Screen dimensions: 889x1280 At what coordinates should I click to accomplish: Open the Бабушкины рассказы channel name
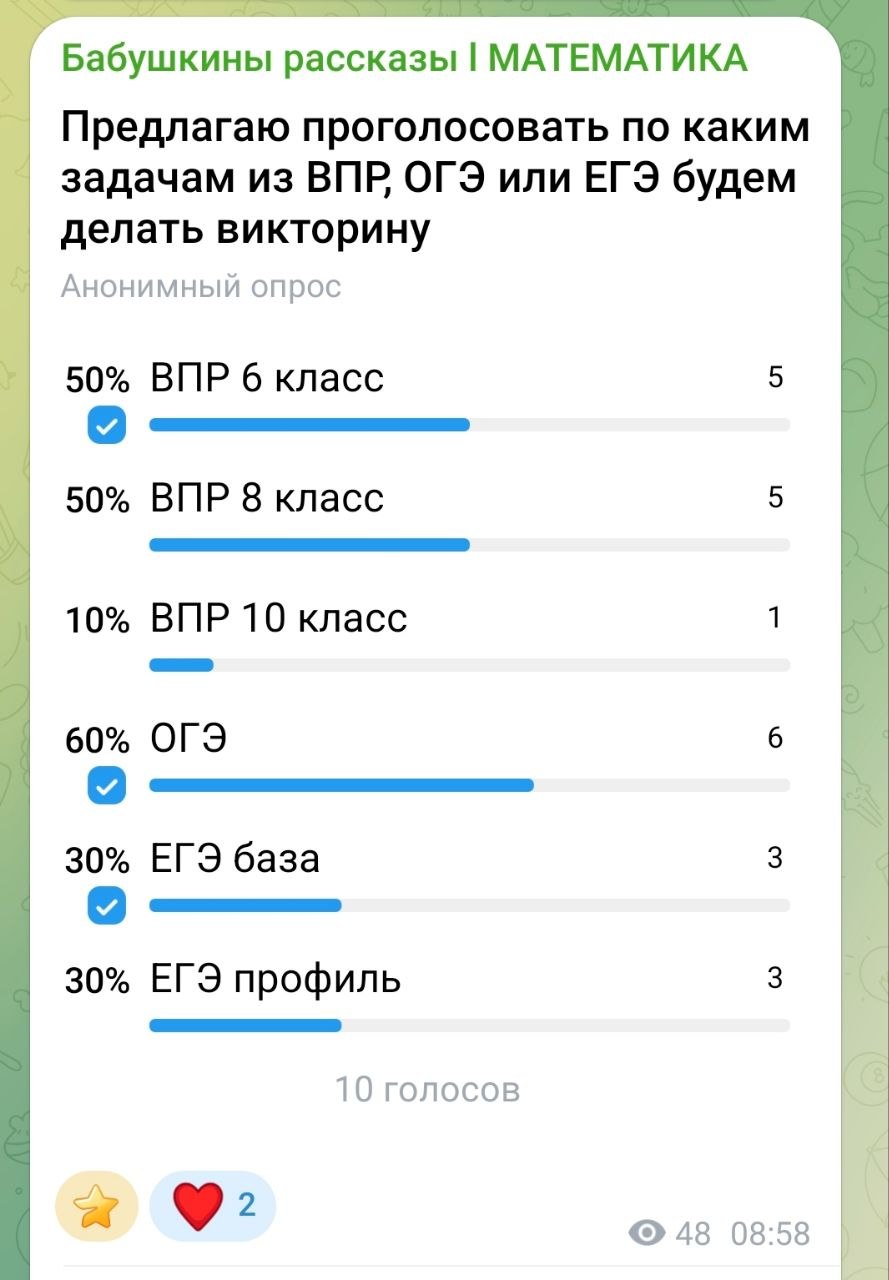(404, 59)
